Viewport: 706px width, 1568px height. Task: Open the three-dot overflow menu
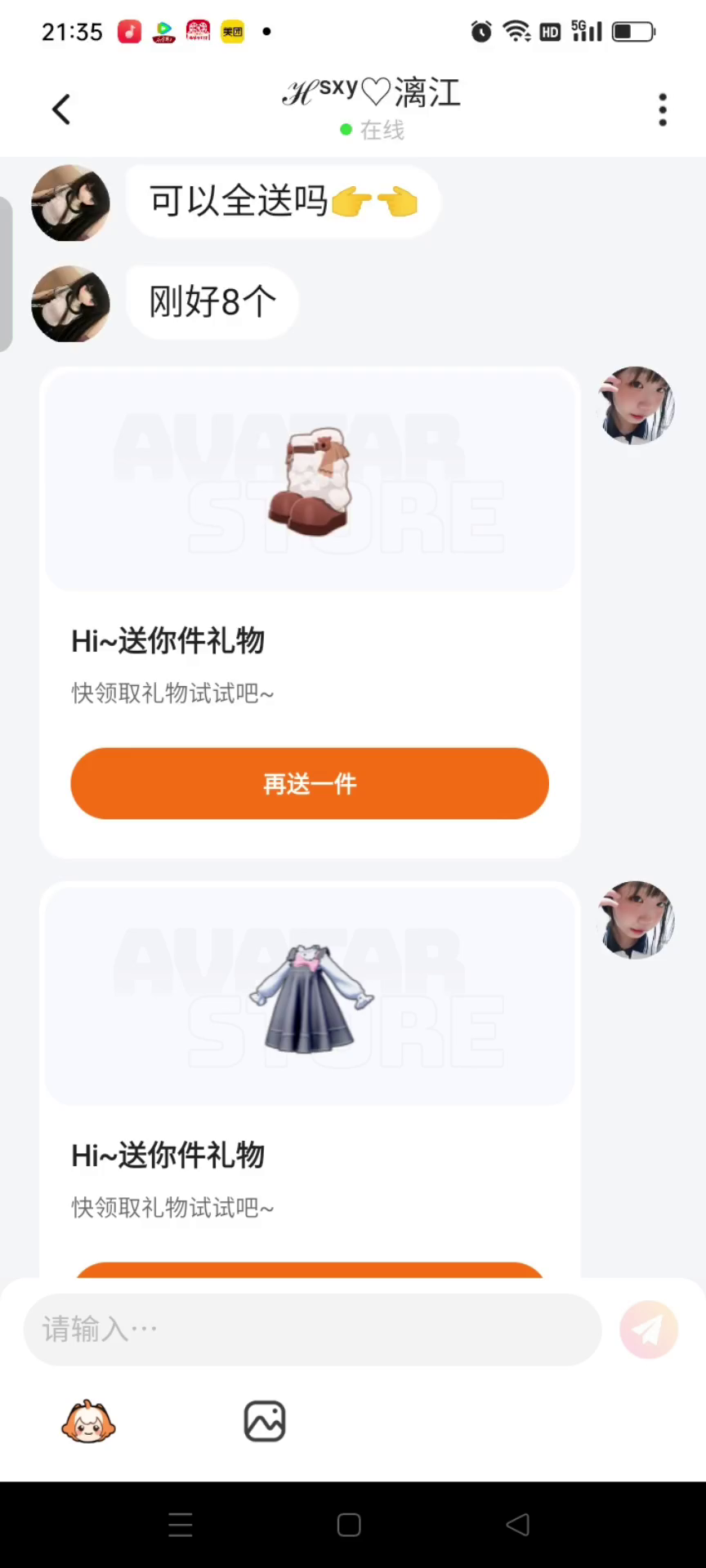tap(663, 109)
